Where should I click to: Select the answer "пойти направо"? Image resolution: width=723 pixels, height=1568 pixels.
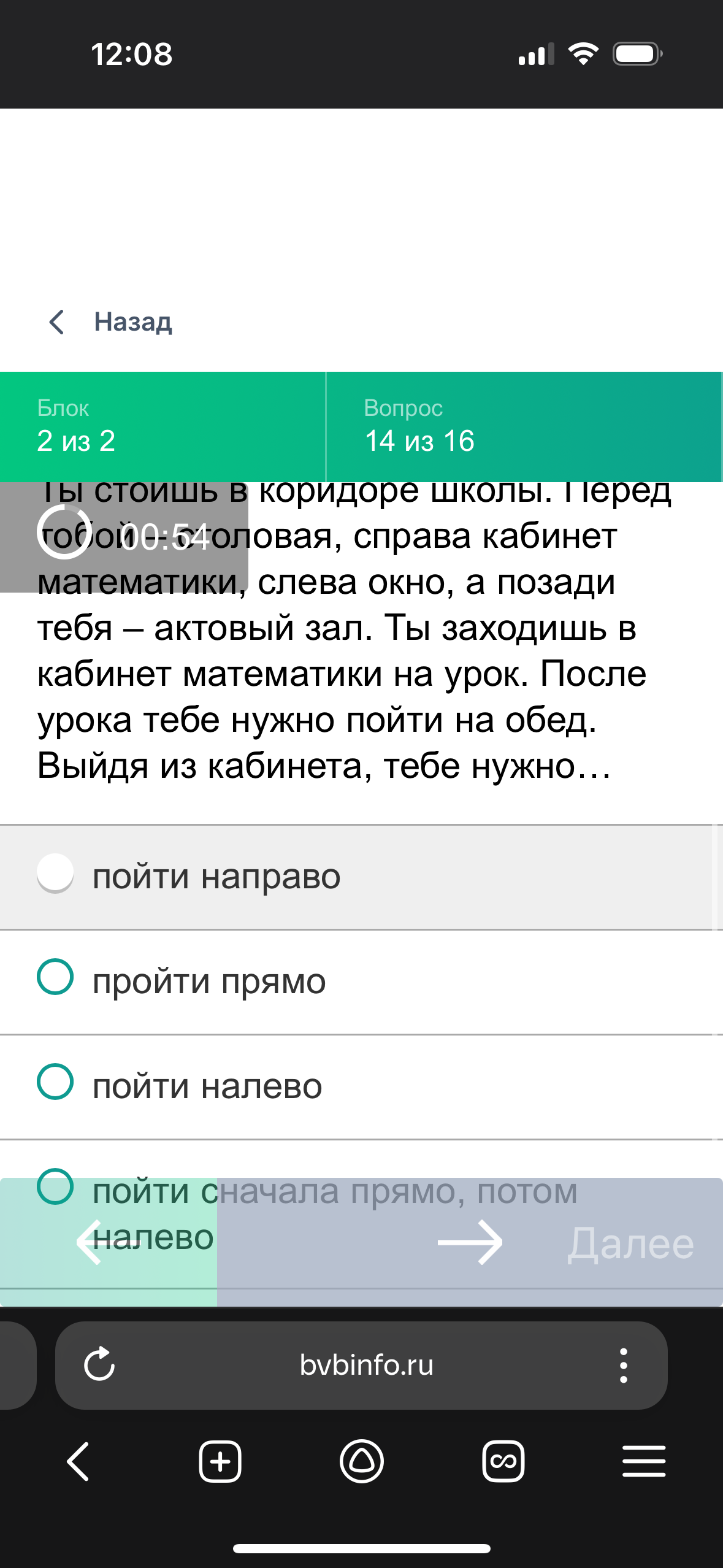point(361,877)
